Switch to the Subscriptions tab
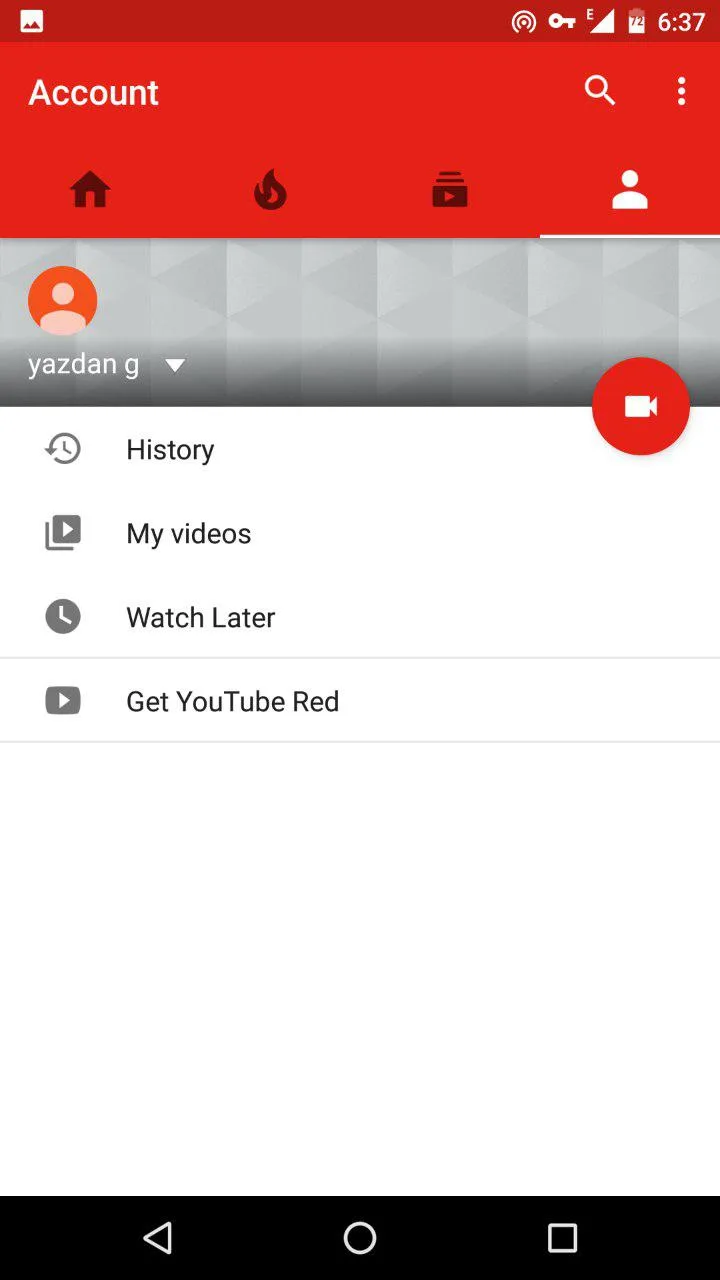The height and width of the screenshot is (1280, 720). coord(450,189)
